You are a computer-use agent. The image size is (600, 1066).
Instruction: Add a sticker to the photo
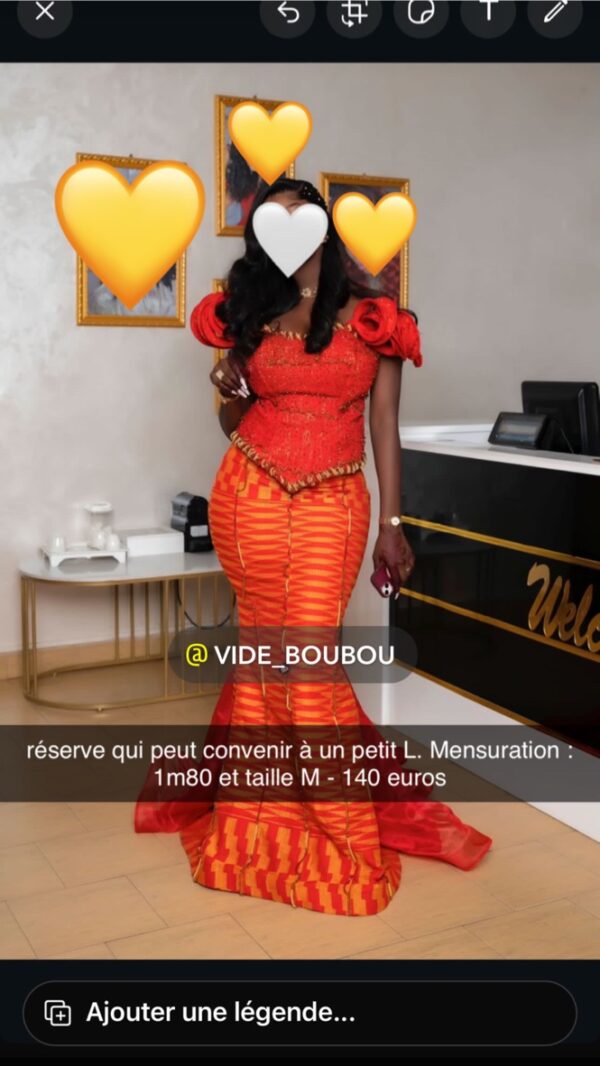[x=421, y=12]
